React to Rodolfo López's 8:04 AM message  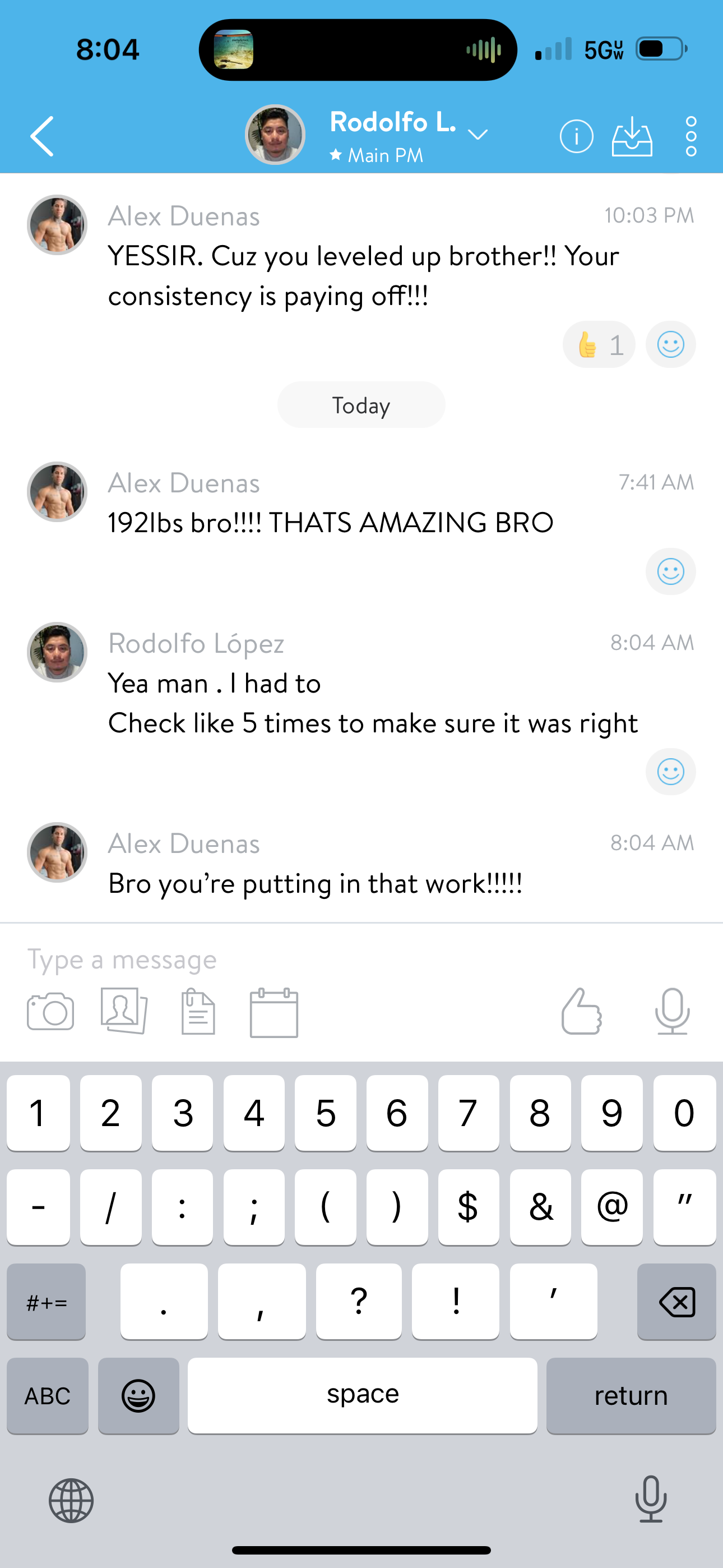[x=670, y=772]
